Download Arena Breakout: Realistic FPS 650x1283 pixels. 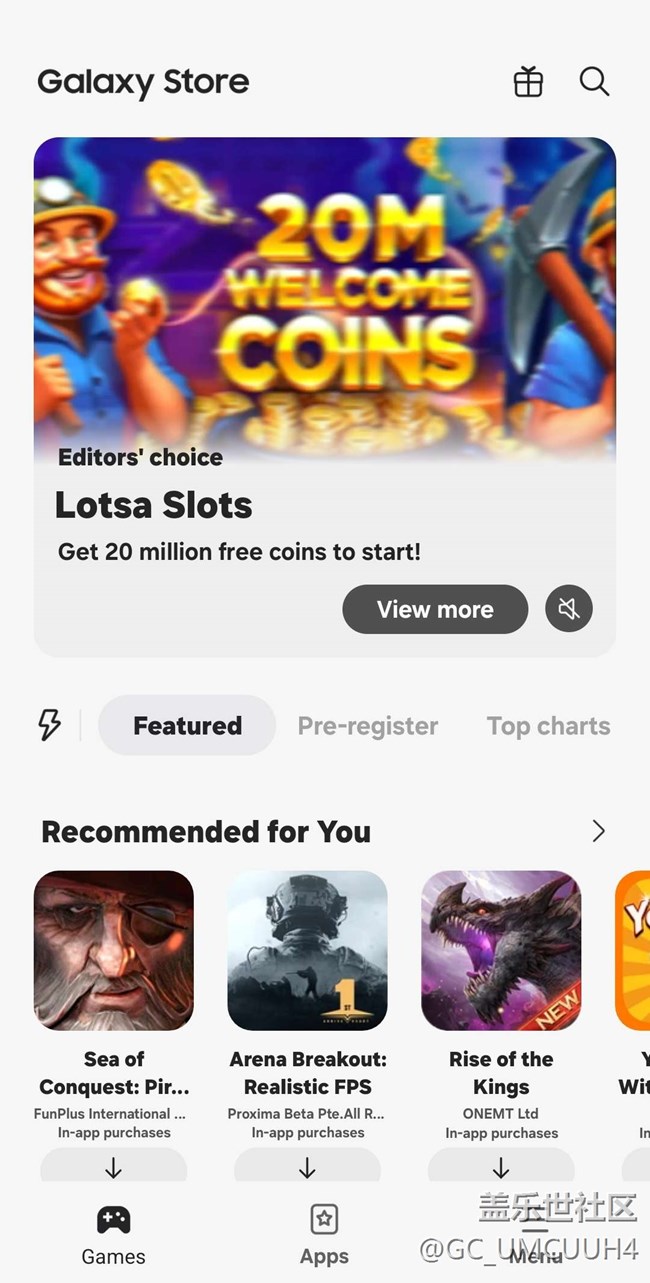[x=308, y=1167]
